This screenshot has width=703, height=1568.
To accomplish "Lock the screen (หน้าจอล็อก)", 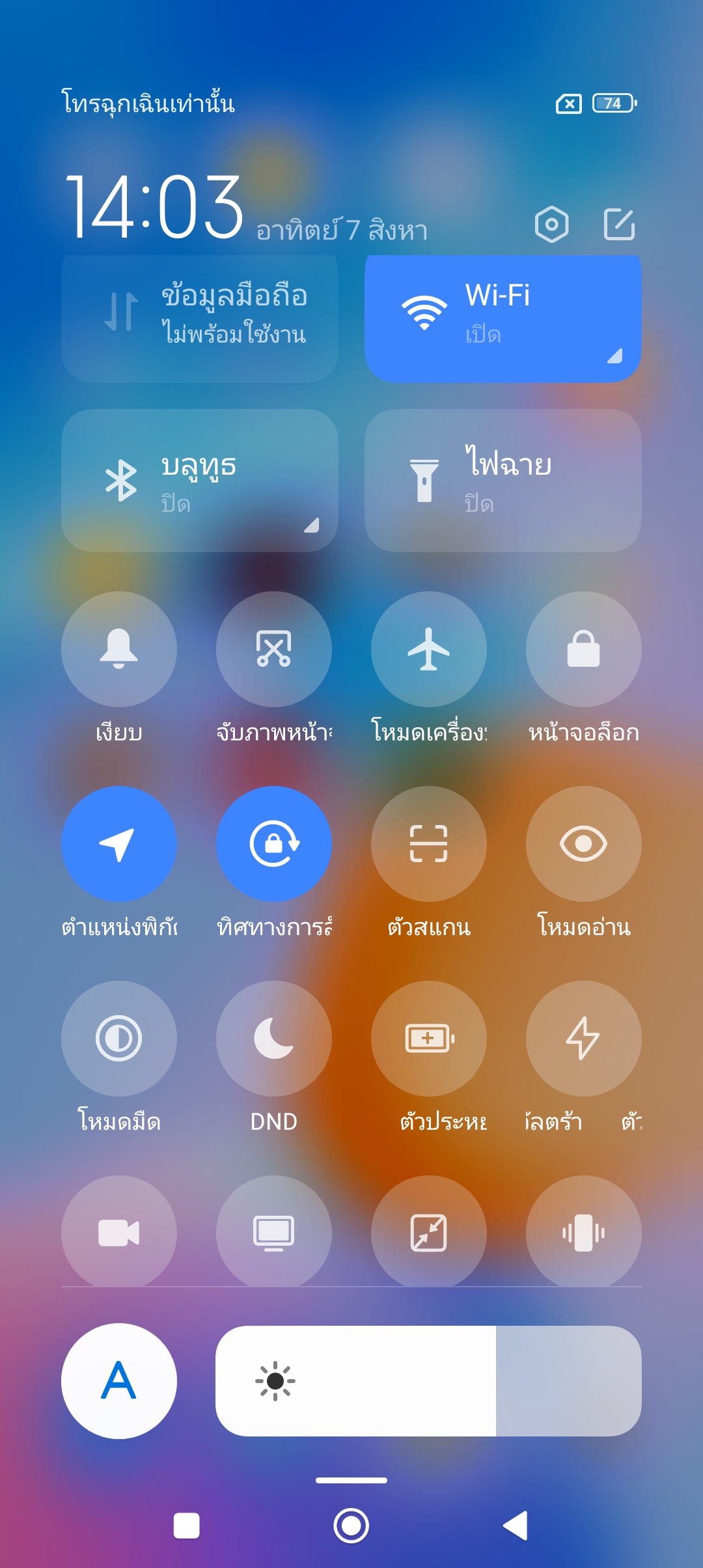I will 583,649.
